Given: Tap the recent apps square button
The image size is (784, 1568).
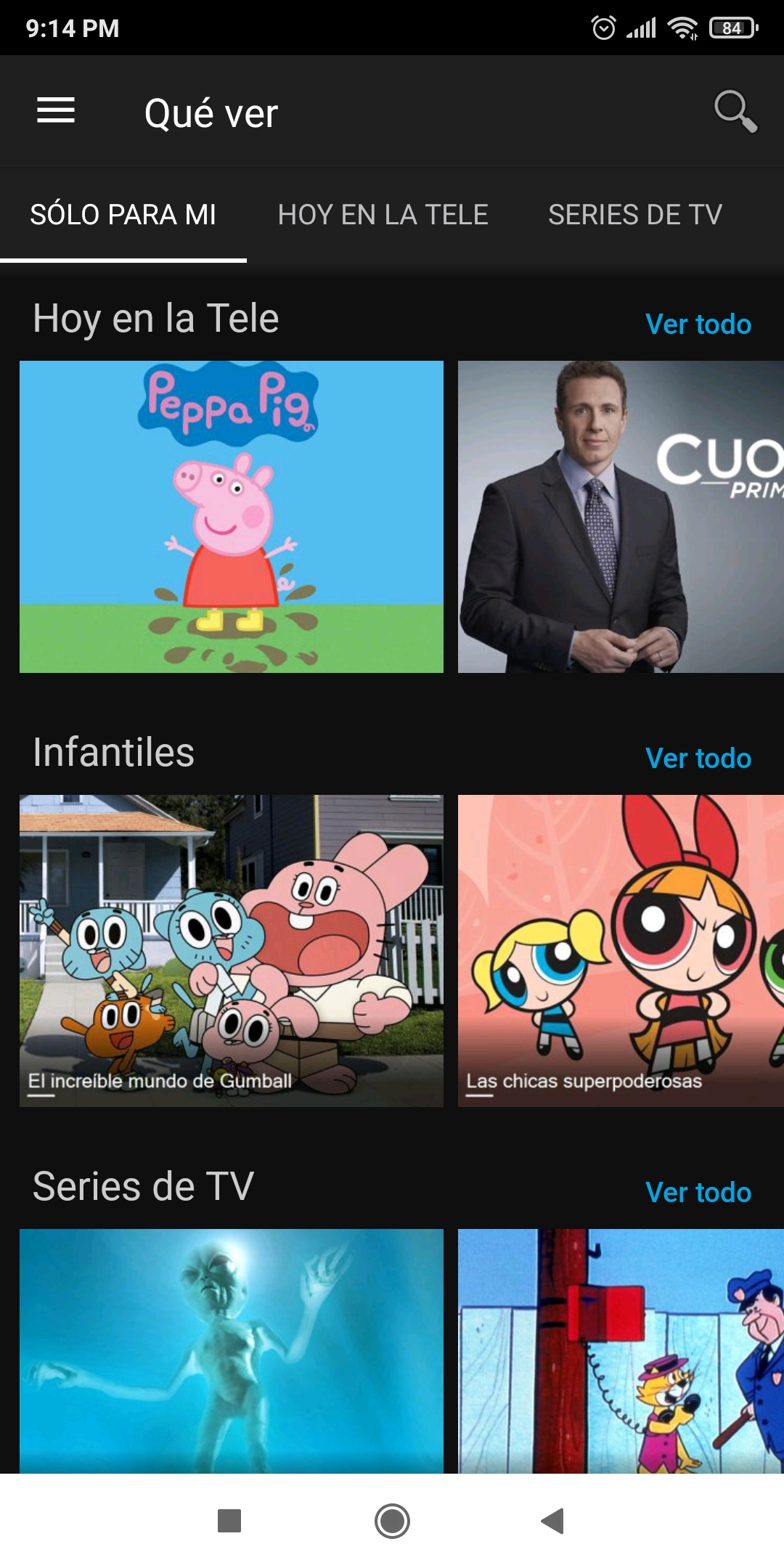Looking at the screenshot, I should click(x=229, y=1520).
